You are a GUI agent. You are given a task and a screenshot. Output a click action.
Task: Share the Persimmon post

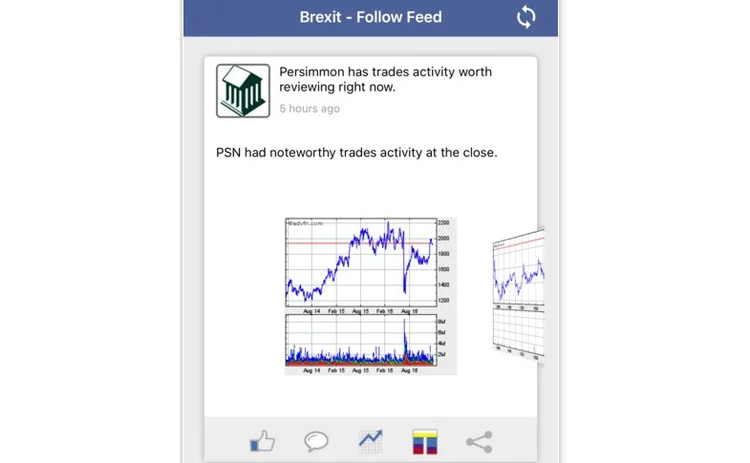click(479, 441)
